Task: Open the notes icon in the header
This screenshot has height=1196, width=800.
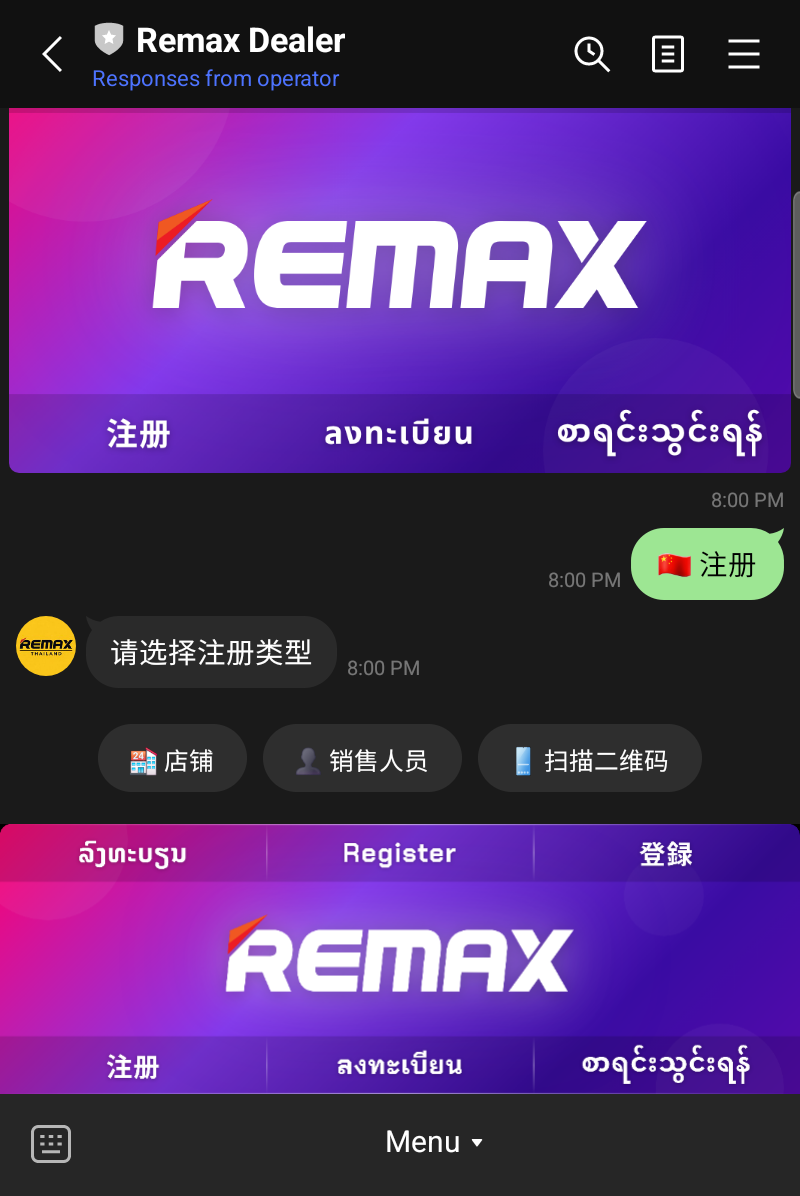Action: 668,55
